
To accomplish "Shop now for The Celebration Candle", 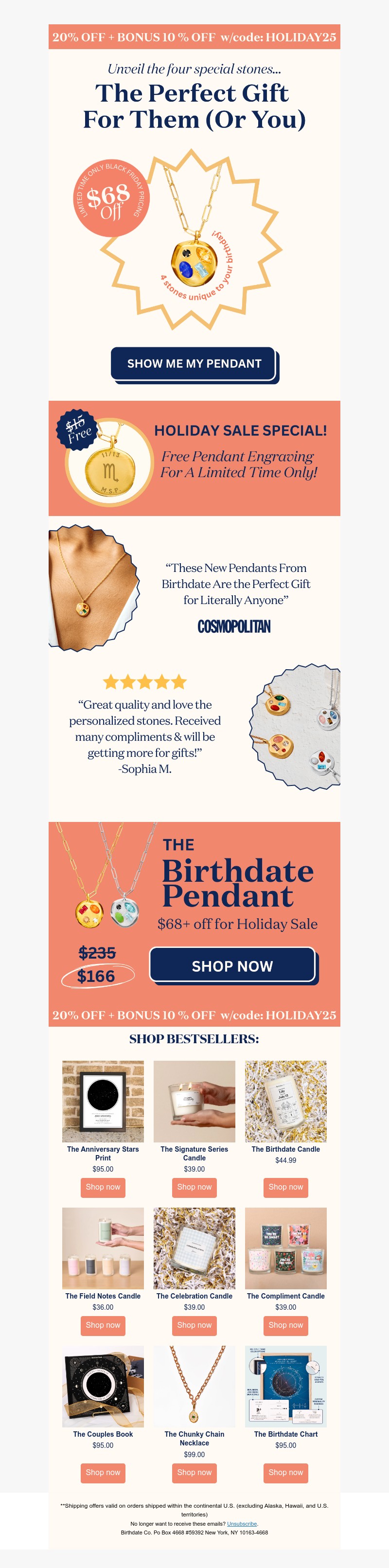I will coord(194,1325).
